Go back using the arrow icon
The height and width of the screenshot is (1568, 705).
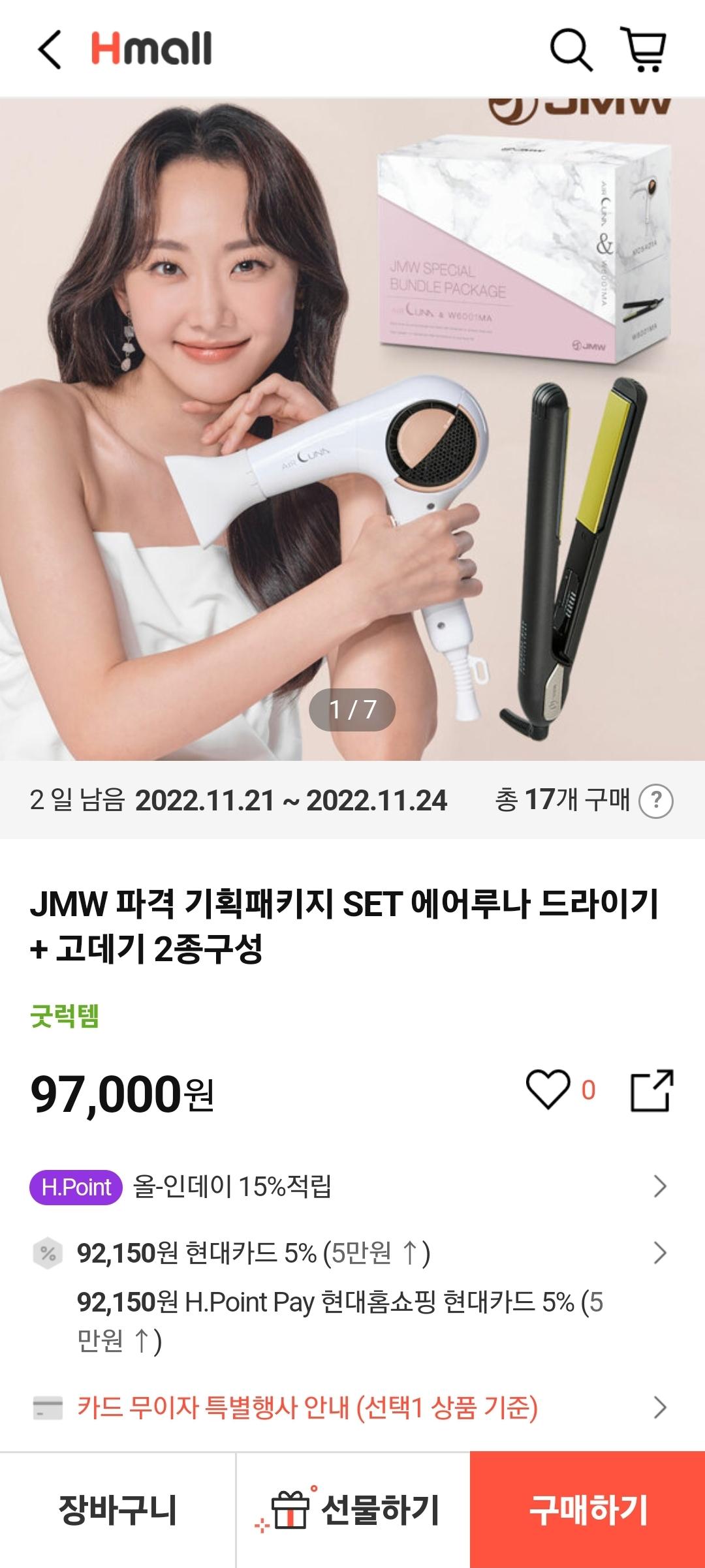click(x=50, y=50)
